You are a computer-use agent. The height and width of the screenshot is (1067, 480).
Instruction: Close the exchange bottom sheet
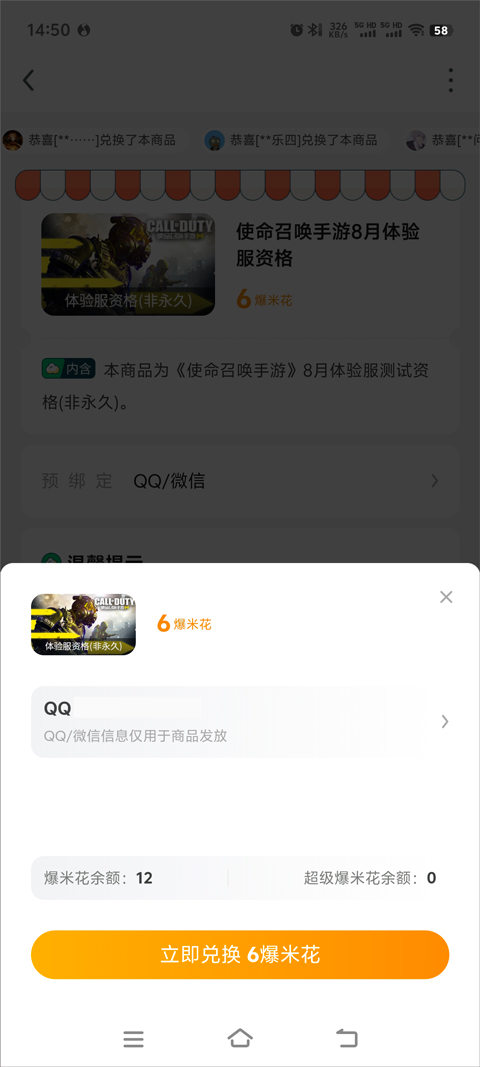click(446, 597)
